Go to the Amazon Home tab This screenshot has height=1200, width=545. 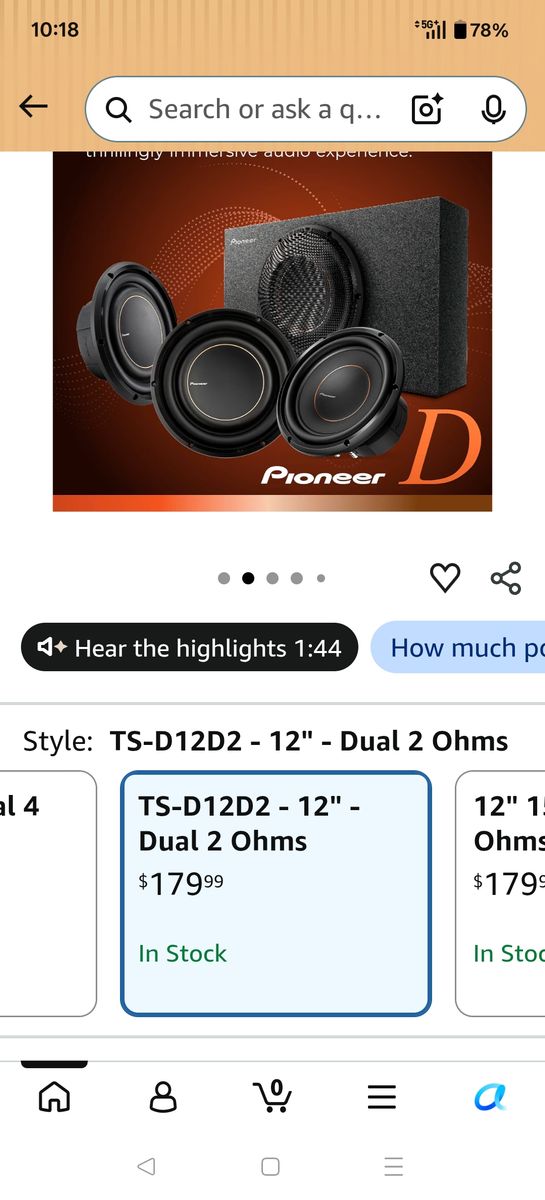pyautogui.click(x=54, y=1097)
